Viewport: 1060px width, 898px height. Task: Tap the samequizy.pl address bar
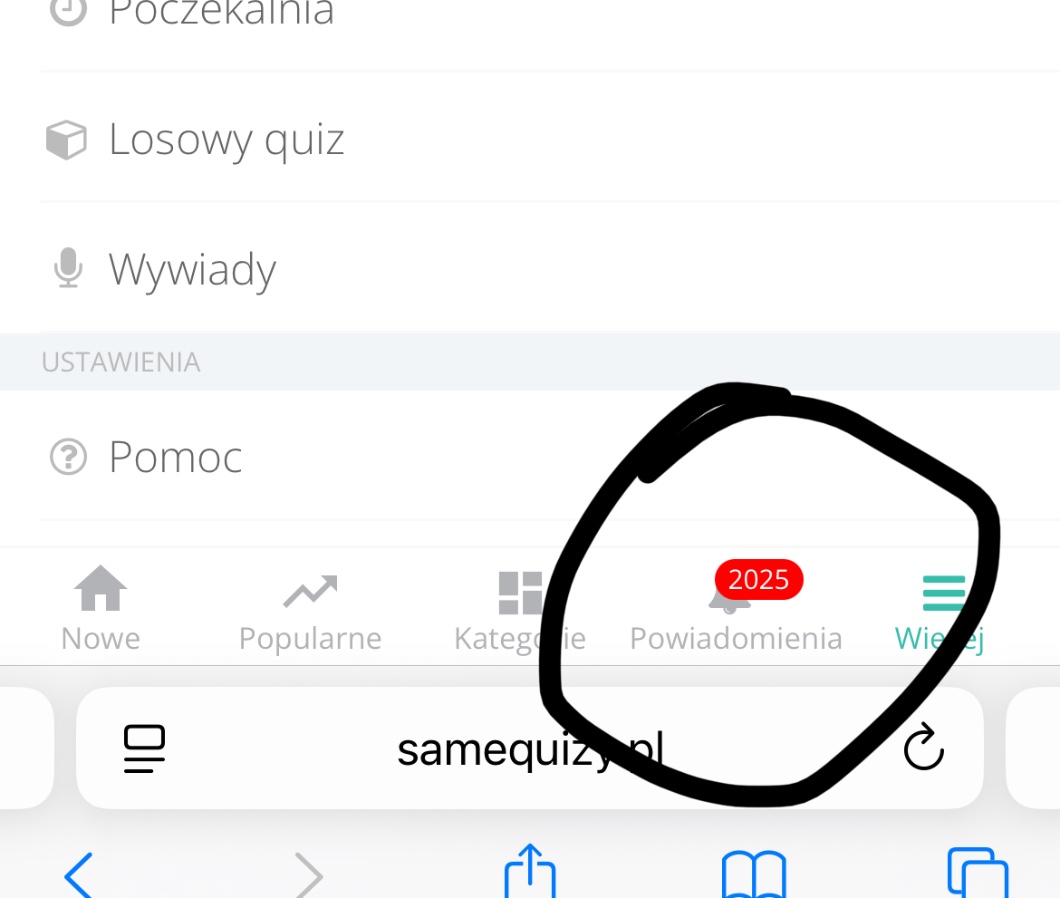pyautogui.click(x=529, y=749)
